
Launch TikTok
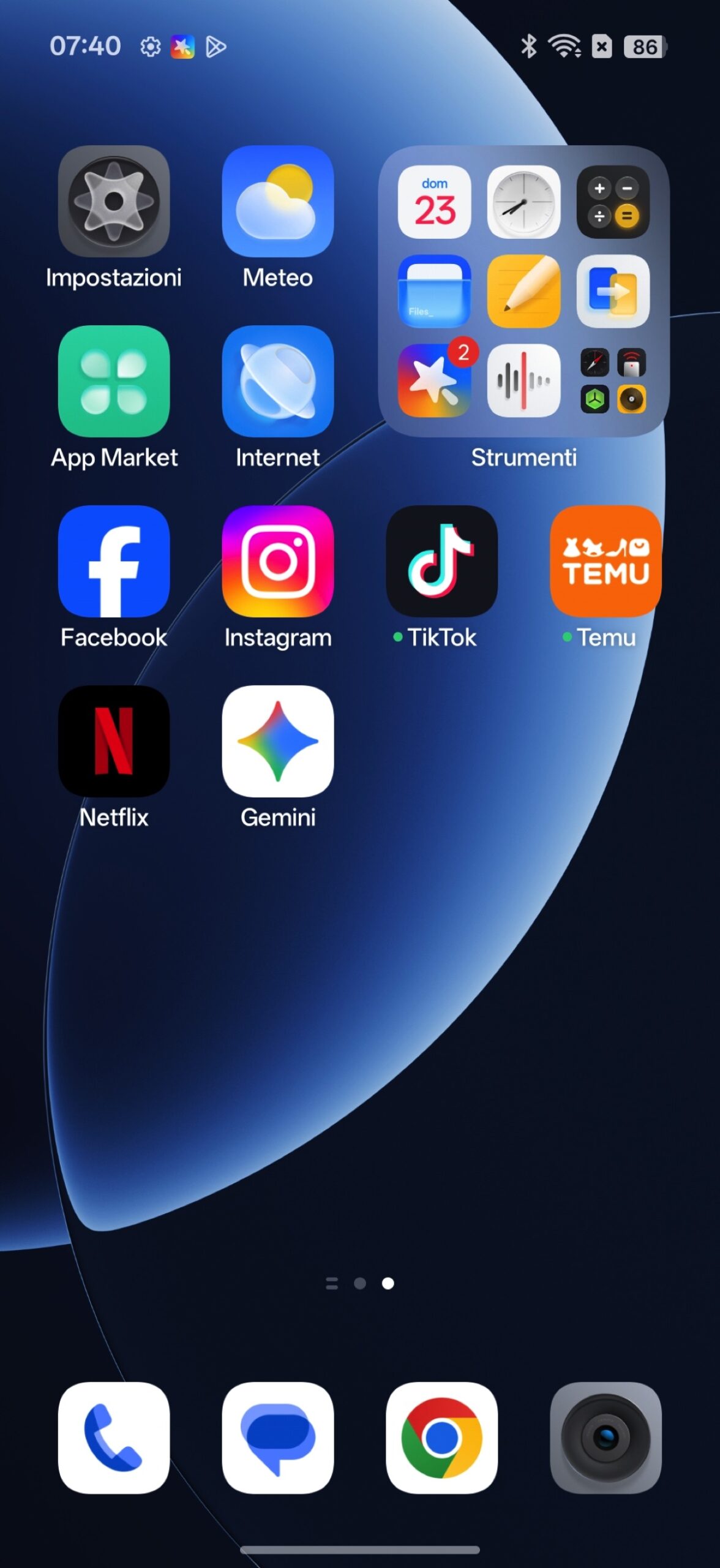[x=441, y=561]
